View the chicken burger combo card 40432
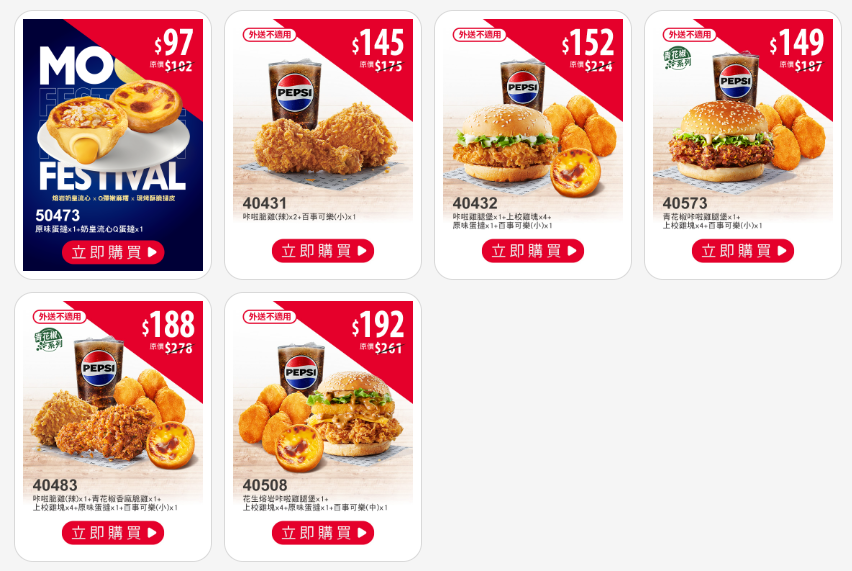This screenshot has width=852, height=571. 532,120
